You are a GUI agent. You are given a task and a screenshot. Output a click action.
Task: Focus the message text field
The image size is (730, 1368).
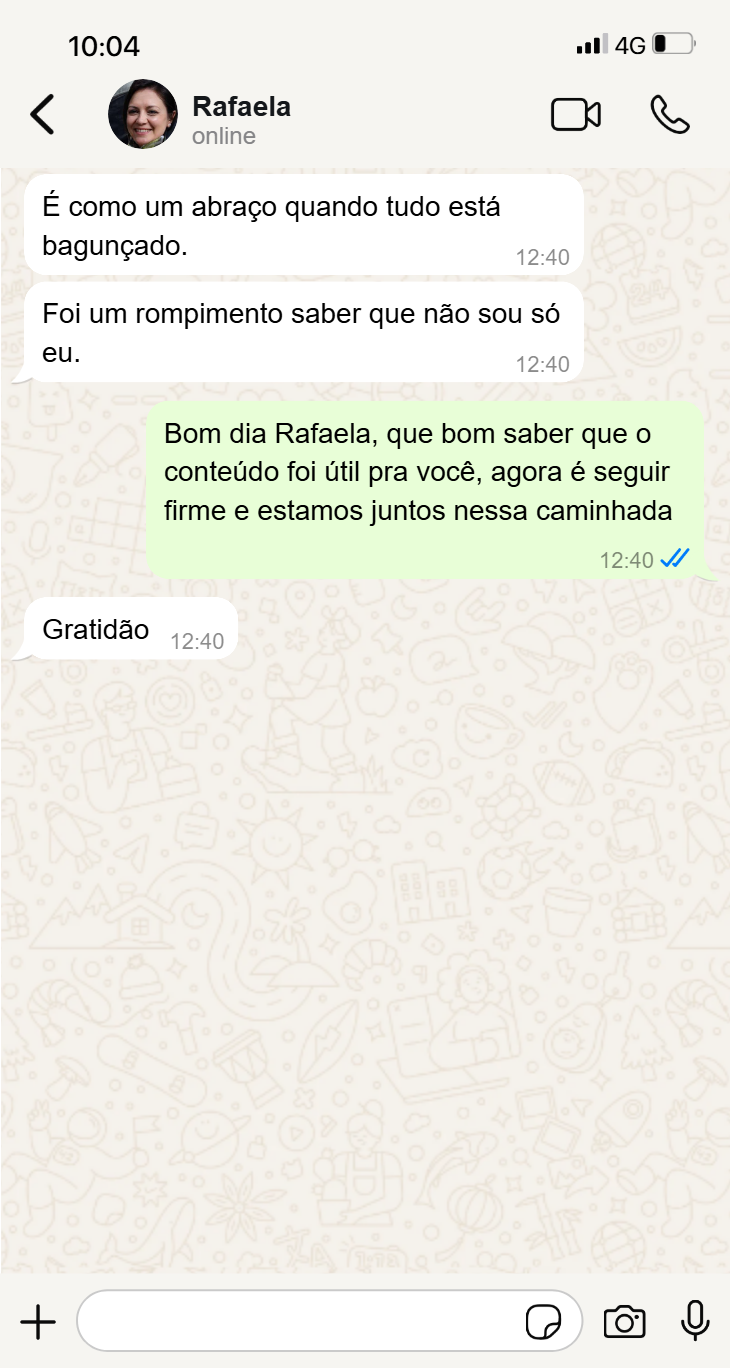coord(300,1322)
